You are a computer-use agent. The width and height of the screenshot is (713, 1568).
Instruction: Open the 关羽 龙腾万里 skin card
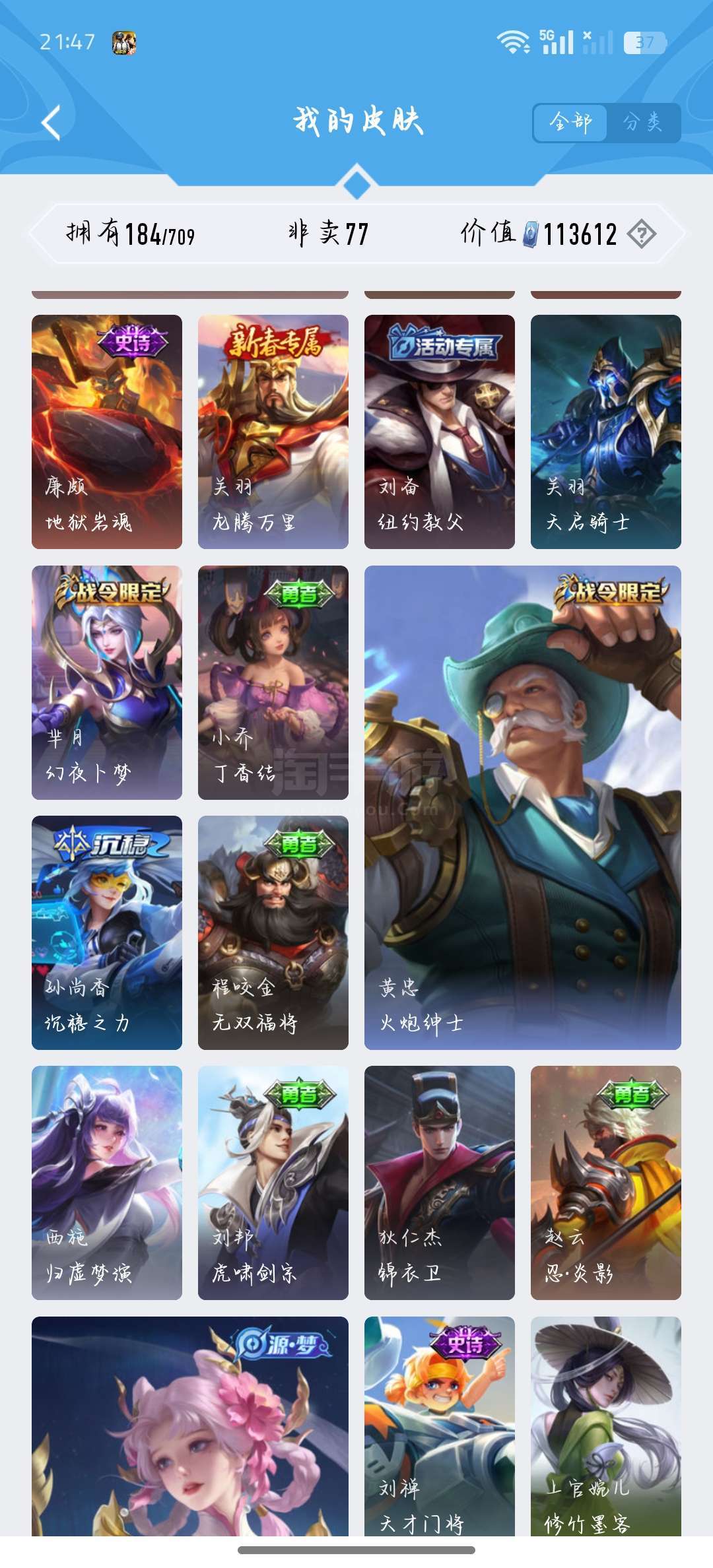coord(273,432)
